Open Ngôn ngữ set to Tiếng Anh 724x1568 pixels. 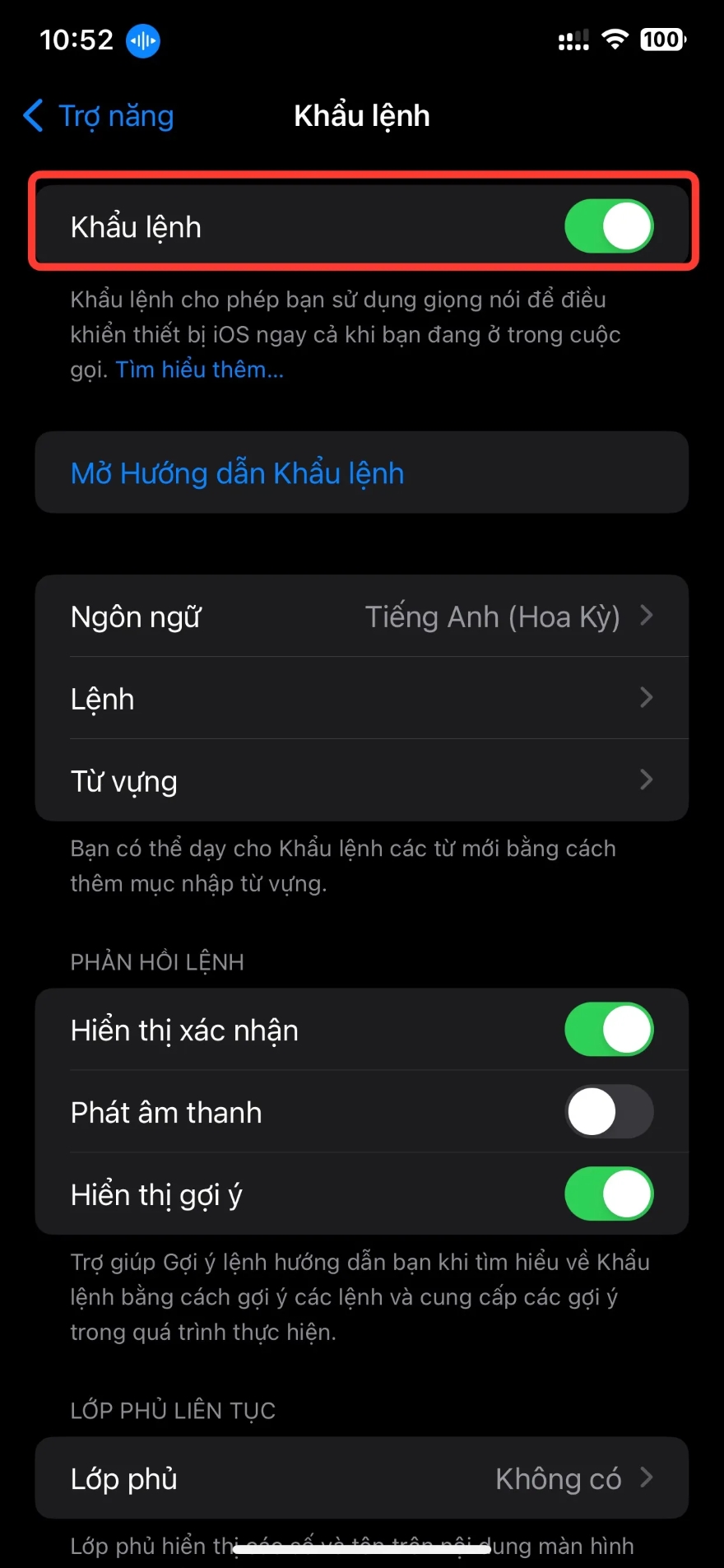[362, 616]
